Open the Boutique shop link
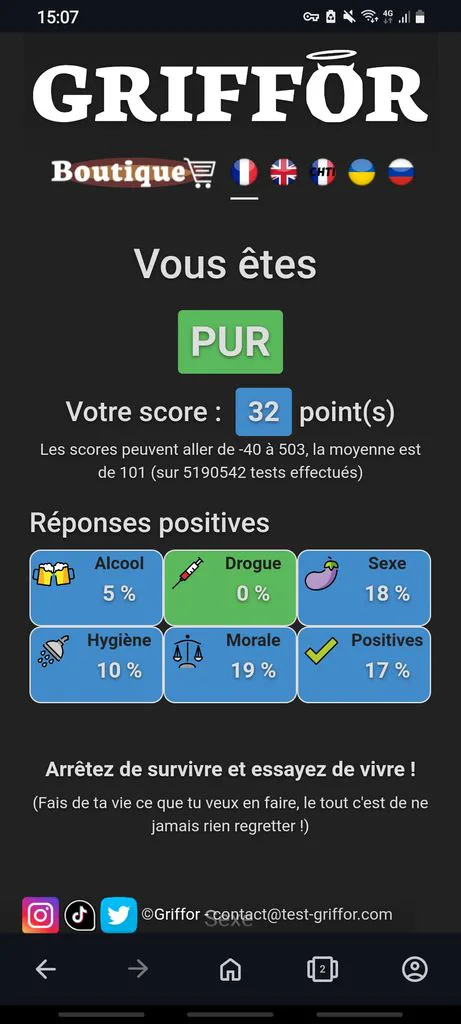Viewport: 461px width, 1024px height. click(133, 172)
